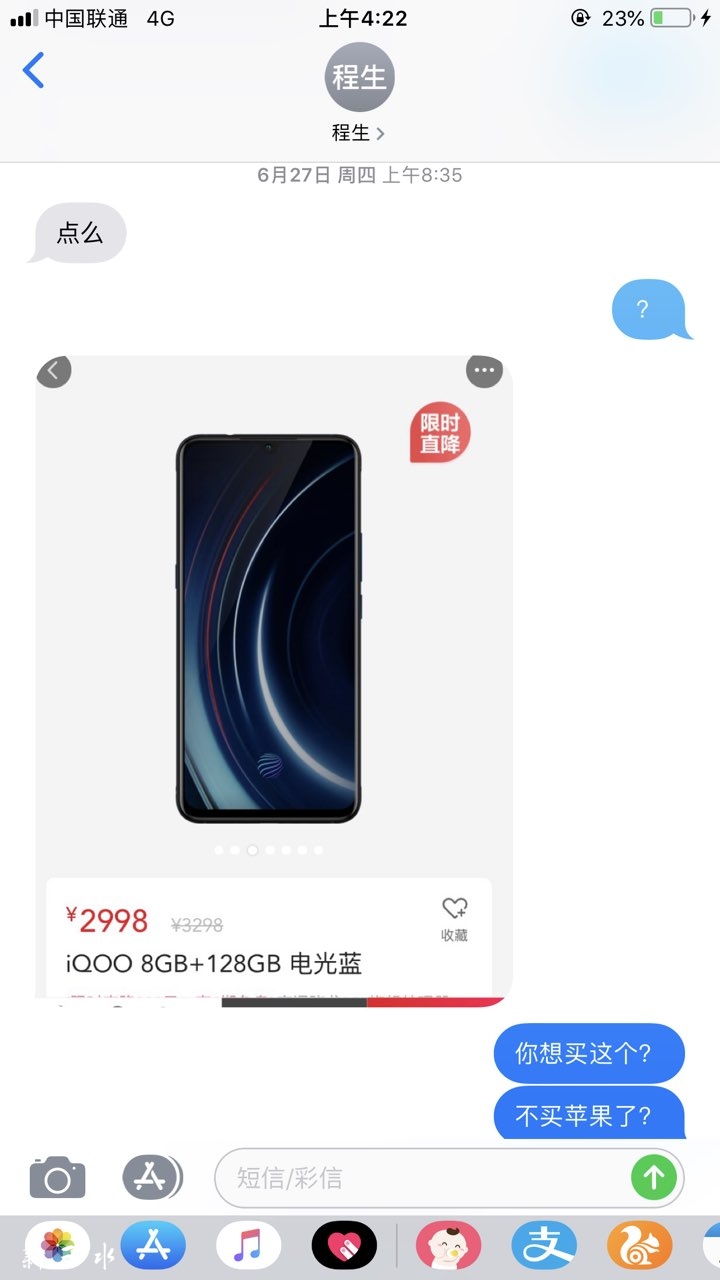This screenshot has width=720, height=1280.
Task: Toggle the iMessage App Store drawer
Action: 152,1178
